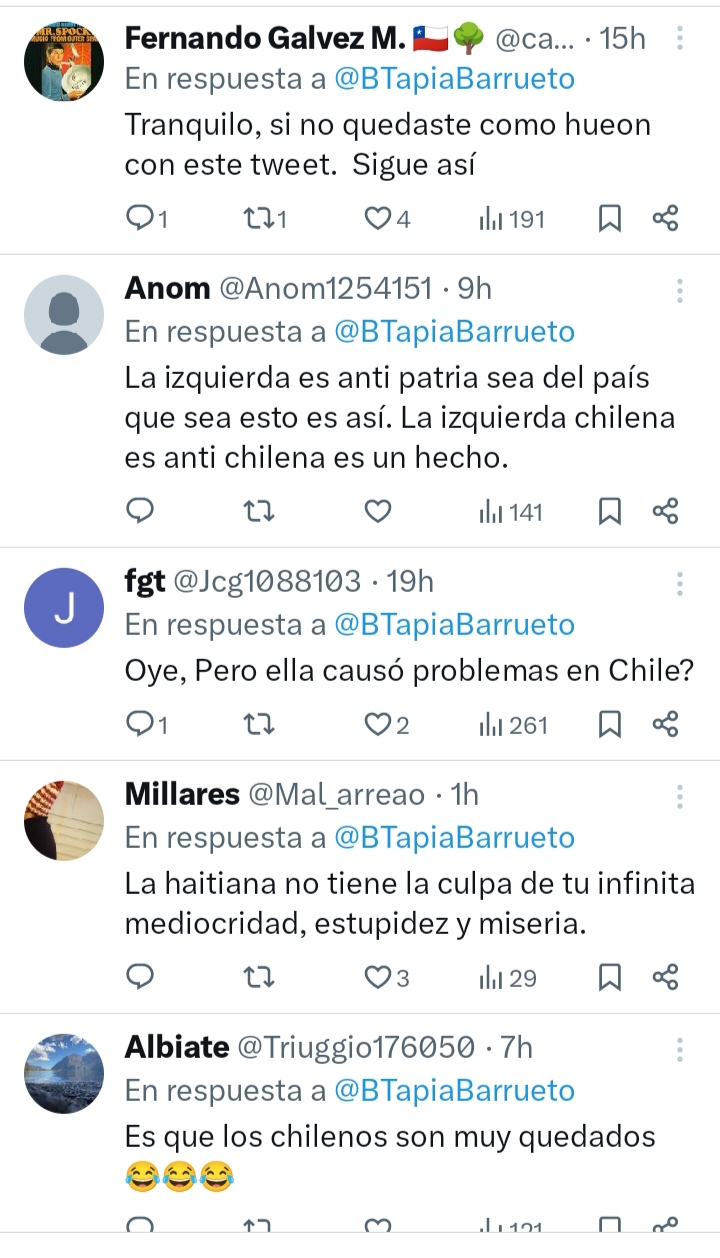Reply to Anom's tweet
Viewport: 720px width, 1258px height.
click(x=141, y=512)
